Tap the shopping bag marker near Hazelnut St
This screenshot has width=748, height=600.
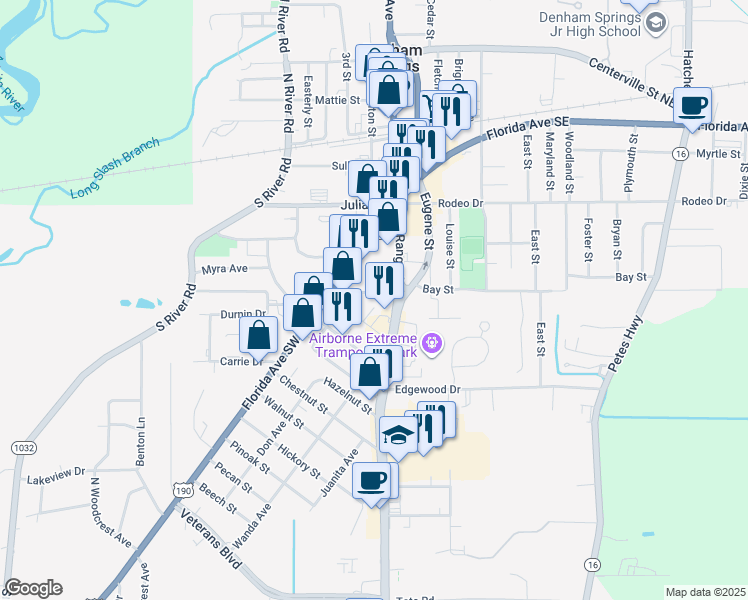tap(371, 373)
